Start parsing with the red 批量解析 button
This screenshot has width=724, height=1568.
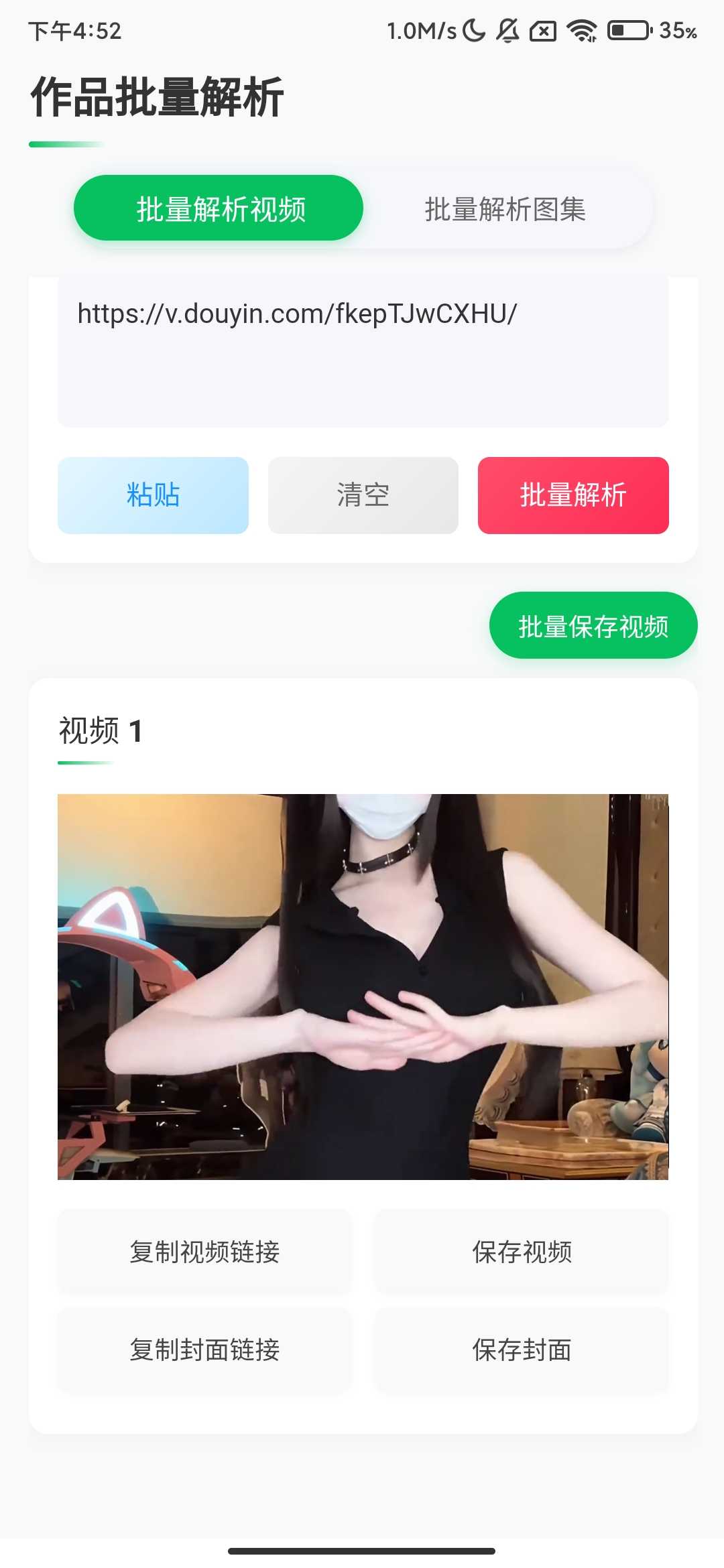[x=573, y=495]
